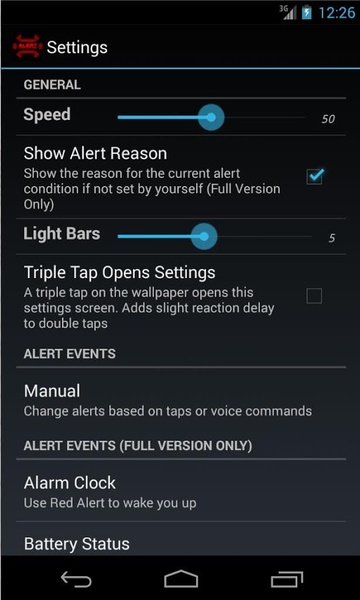360x600 pixels.
Task: Open the recent apps view
Action: coord(287,579)
